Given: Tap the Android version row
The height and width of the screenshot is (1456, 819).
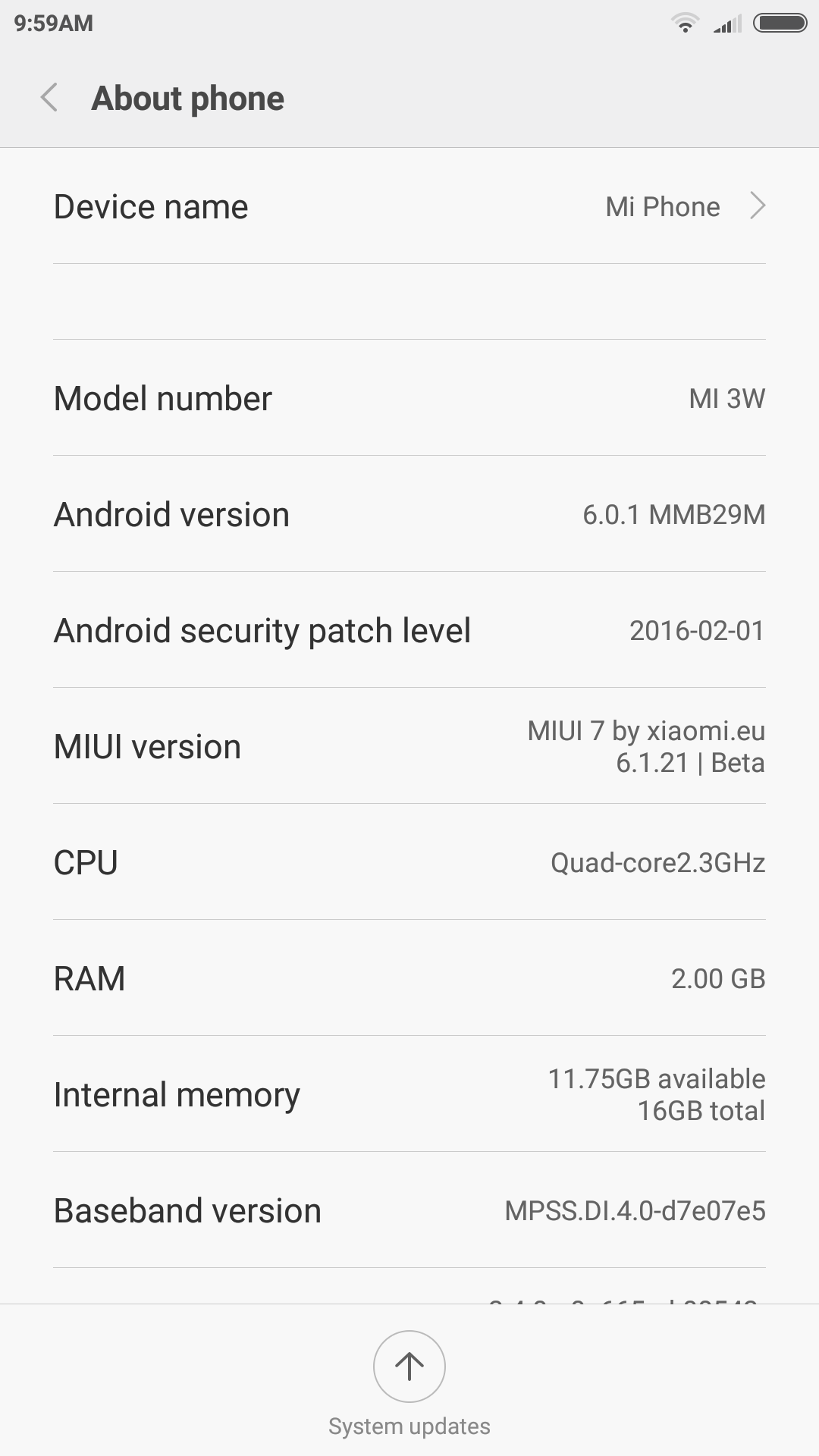Looking at the screenshot, I should coord(409,514).
